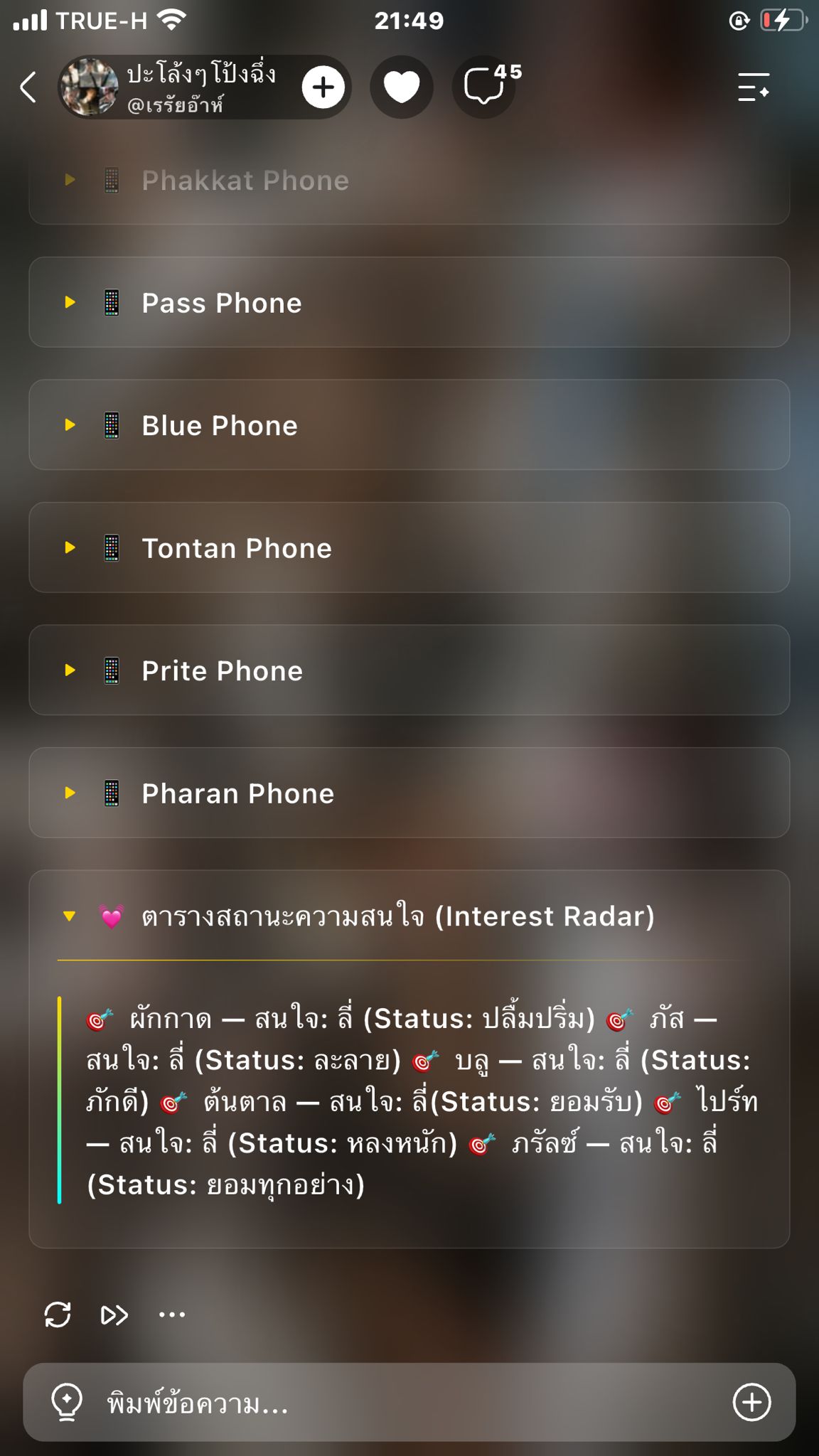The width and height of the screenshot is (819, 1456).
Task: Open the three-dot more options
Action: point(172,1315)
